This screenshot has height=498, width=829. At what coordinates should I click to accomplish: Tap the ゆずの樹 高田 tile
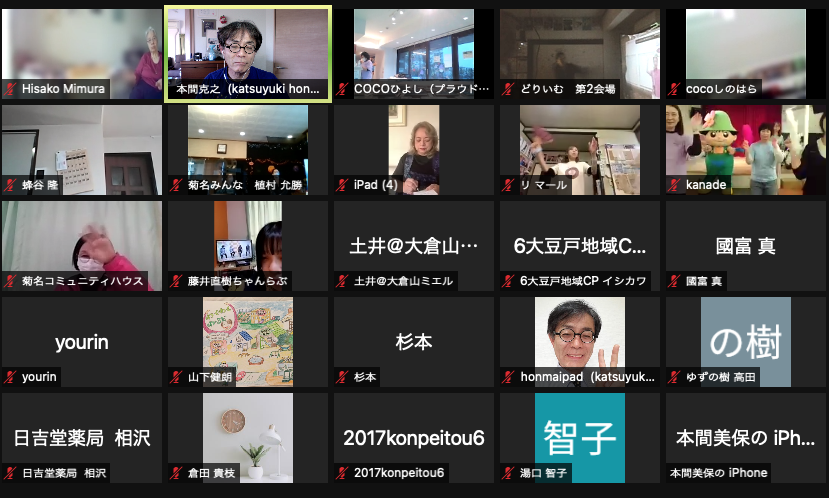tap(746, 341)
